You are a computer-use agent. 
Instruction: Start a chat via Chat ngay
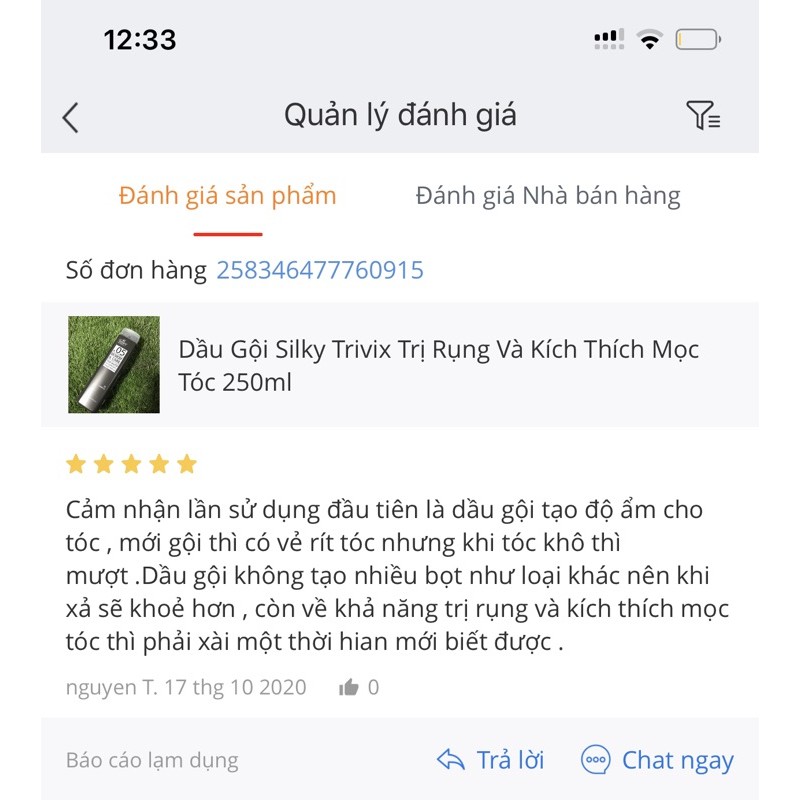[x=658, y=760]
